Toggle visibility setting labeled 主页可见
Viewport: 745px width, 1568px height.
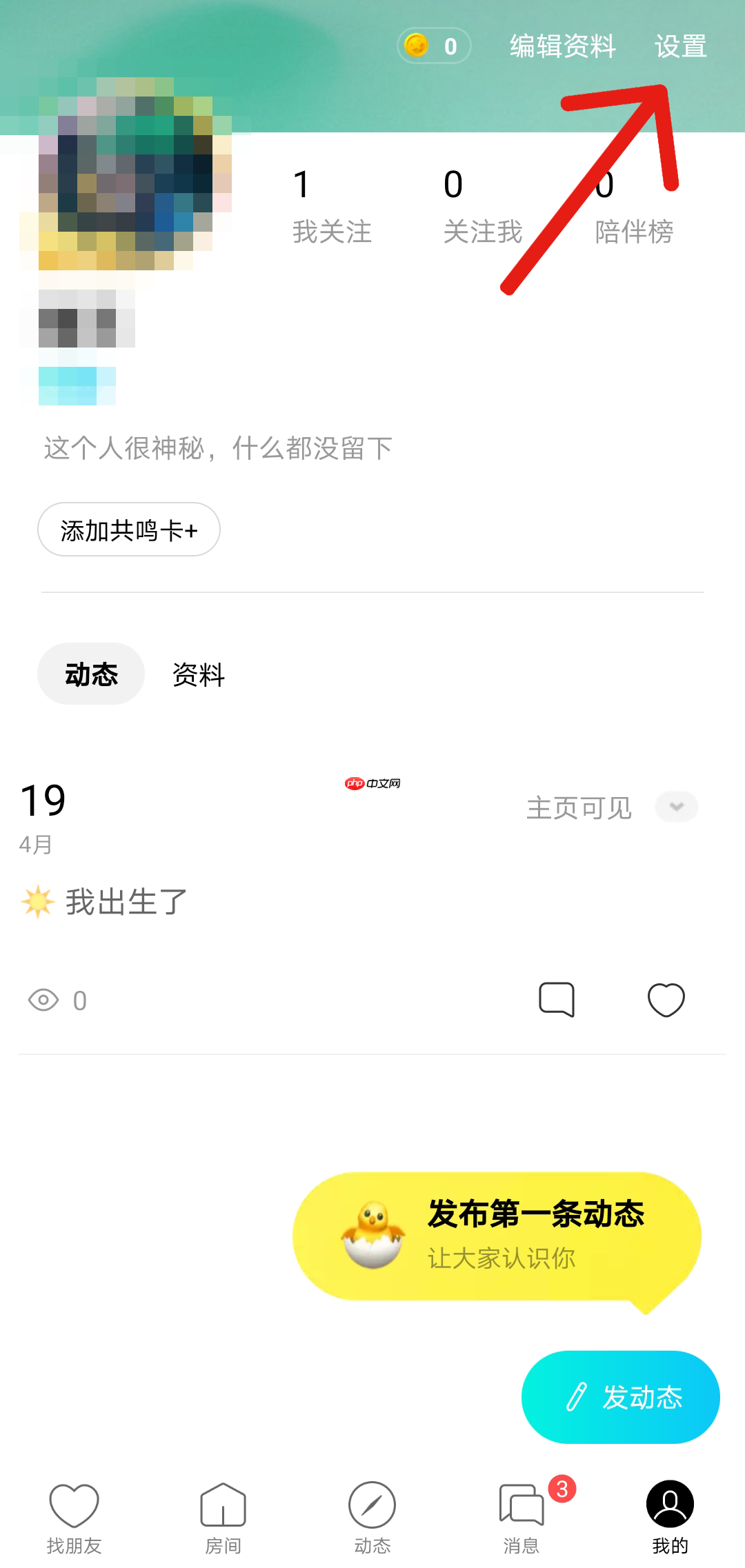coord(579,808)
